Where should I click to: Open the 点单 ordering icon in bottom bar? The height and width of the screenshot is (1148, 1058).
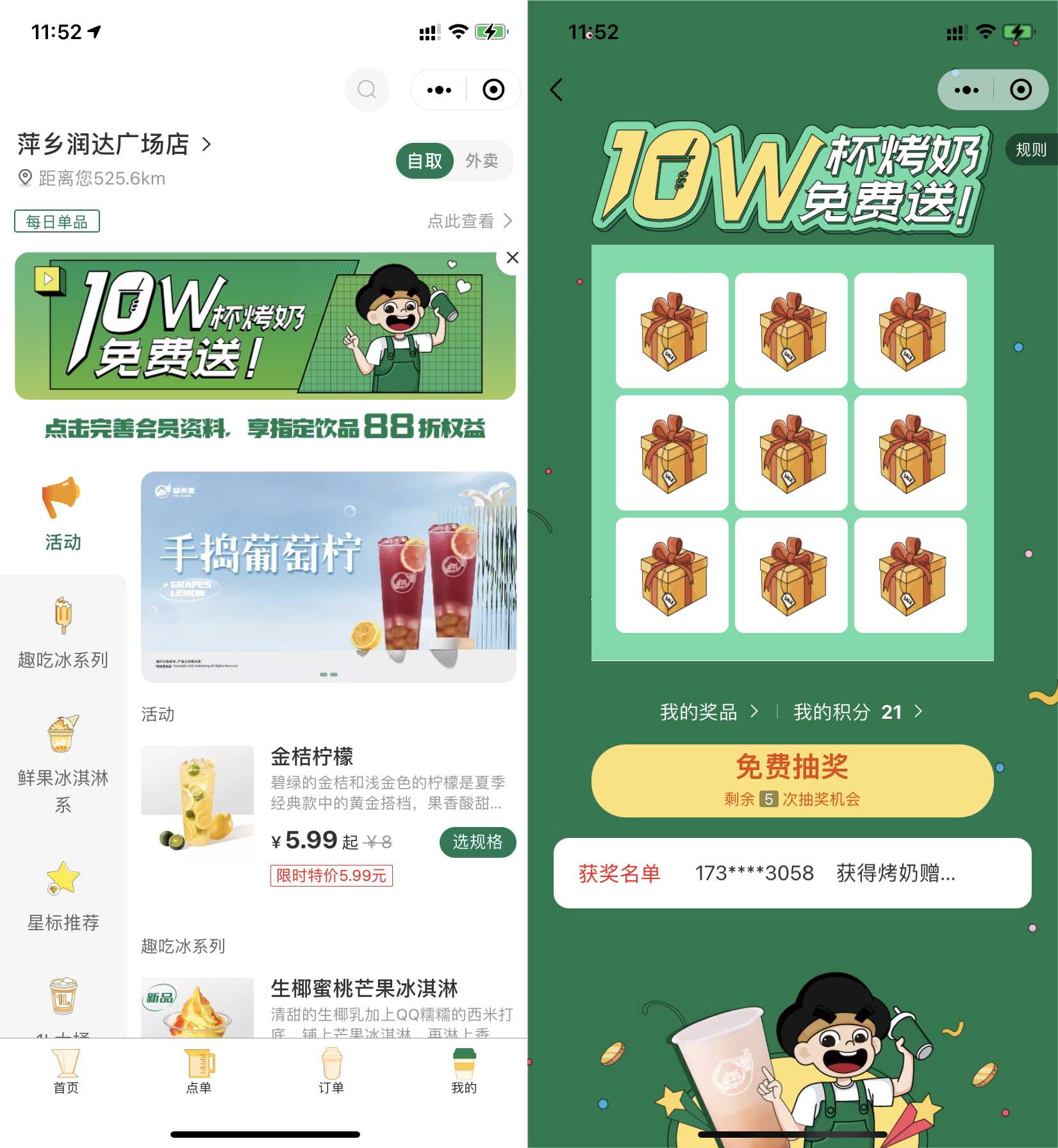(199, 1070)
